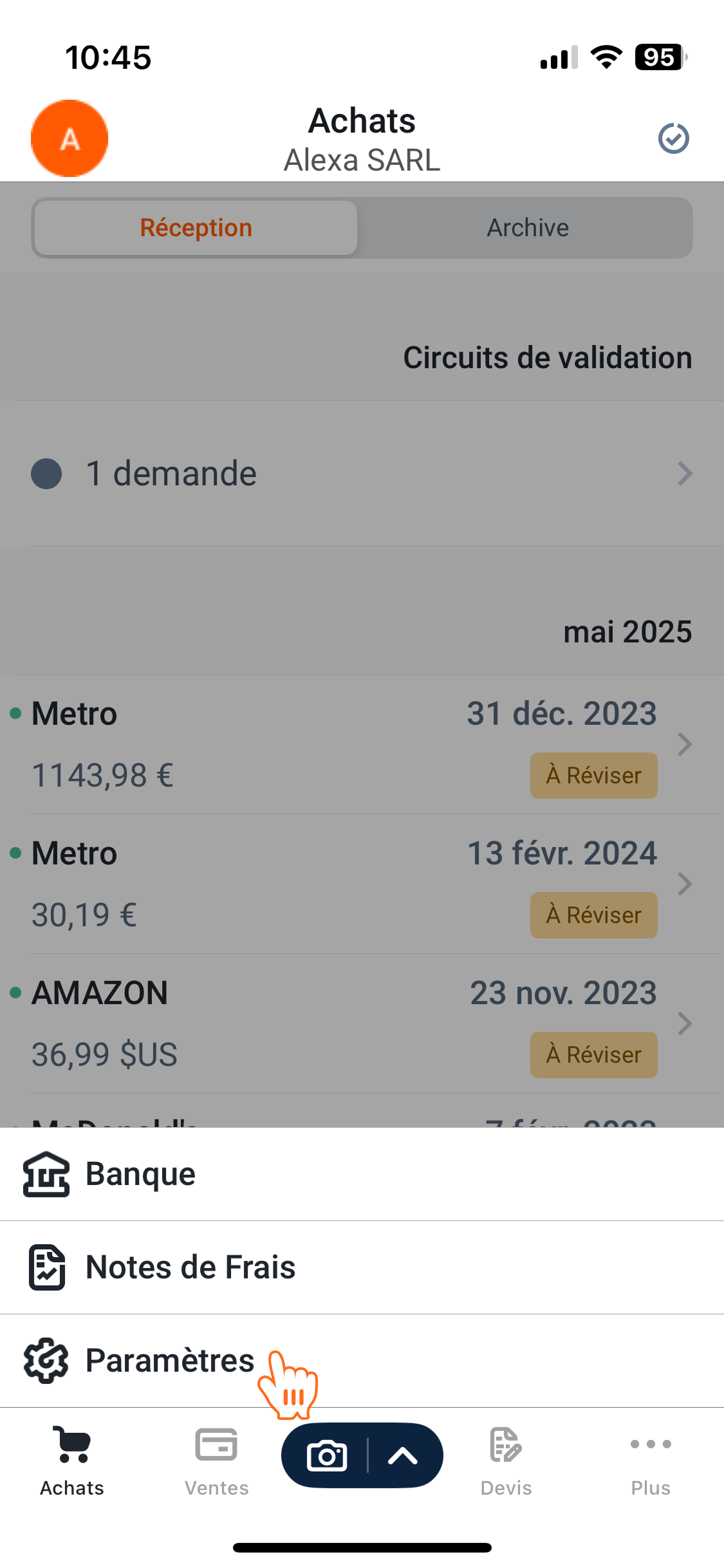The height and width of the screenshot is (1568, 724).
Task: Open Metro invoice of 1143,98 €
Action: pos(362,745)
